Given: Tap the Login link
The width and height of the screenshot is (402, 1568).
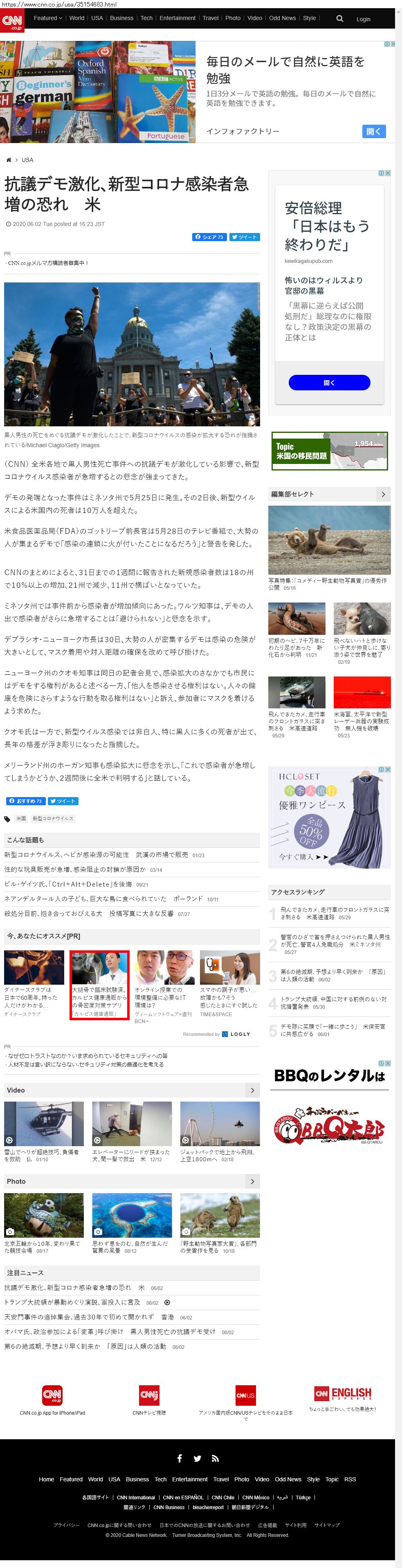Looking at the screenshot, I should coord(363,19).
